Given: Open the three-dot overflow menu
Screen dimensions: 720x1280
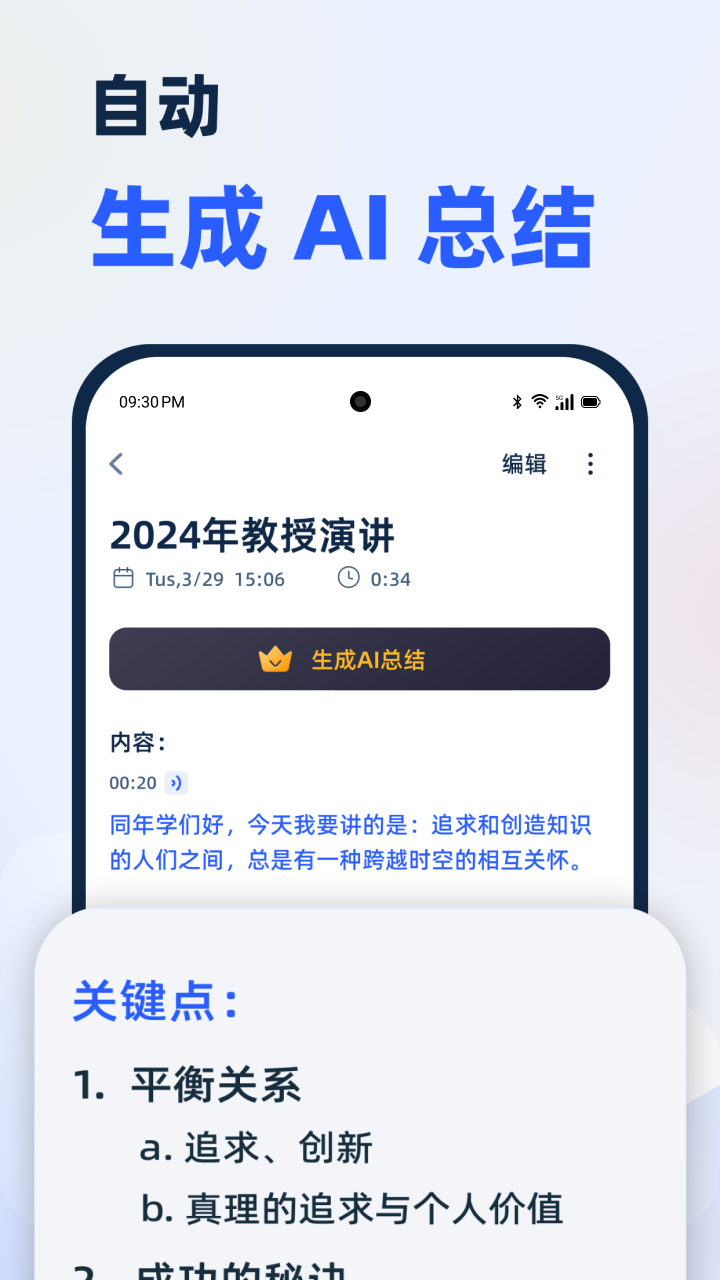Looking at the screenshot, I should [590, 464].
